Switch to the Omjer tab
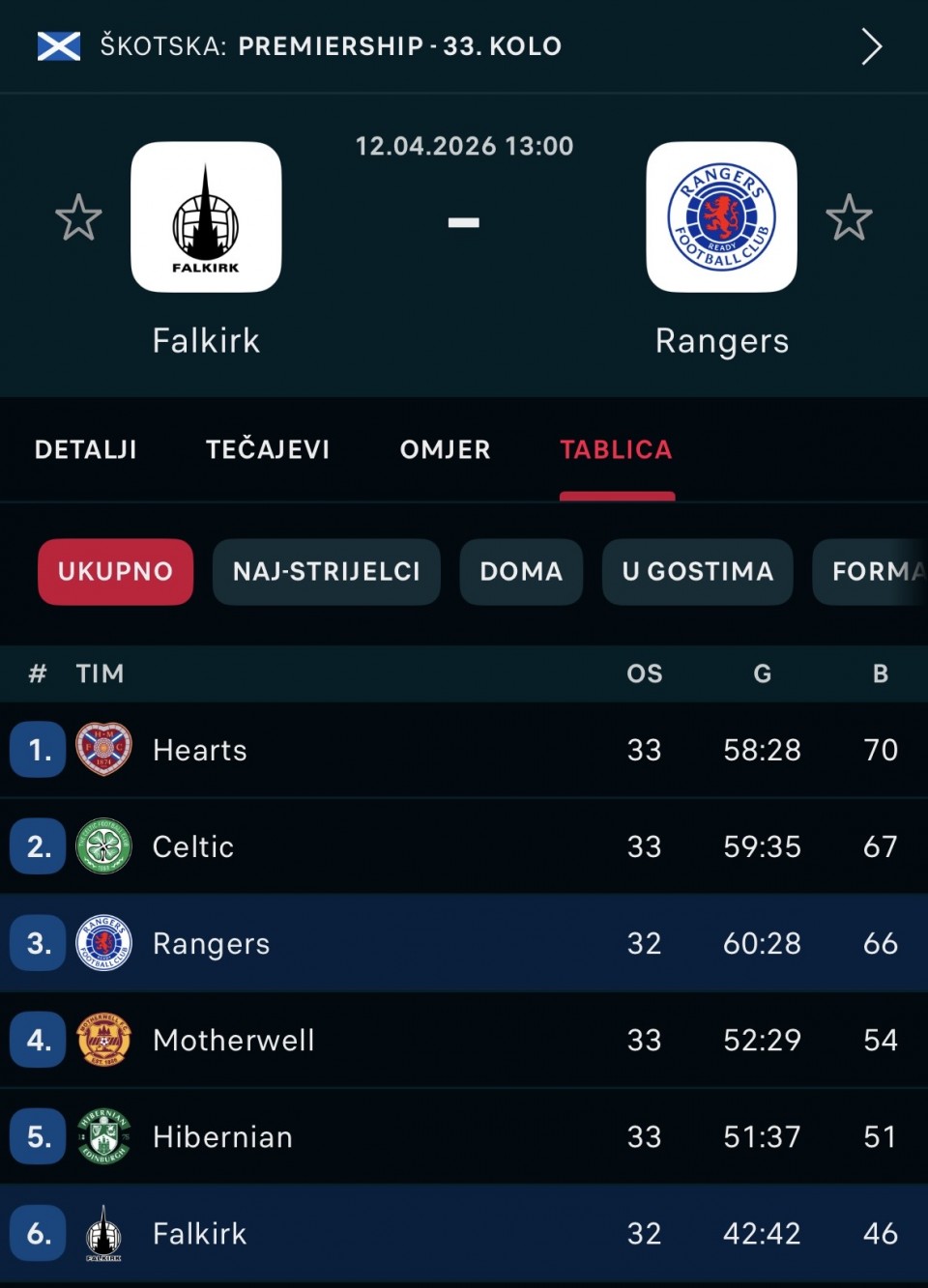The height and width of the screenshot is (1288, 928). 446,449
